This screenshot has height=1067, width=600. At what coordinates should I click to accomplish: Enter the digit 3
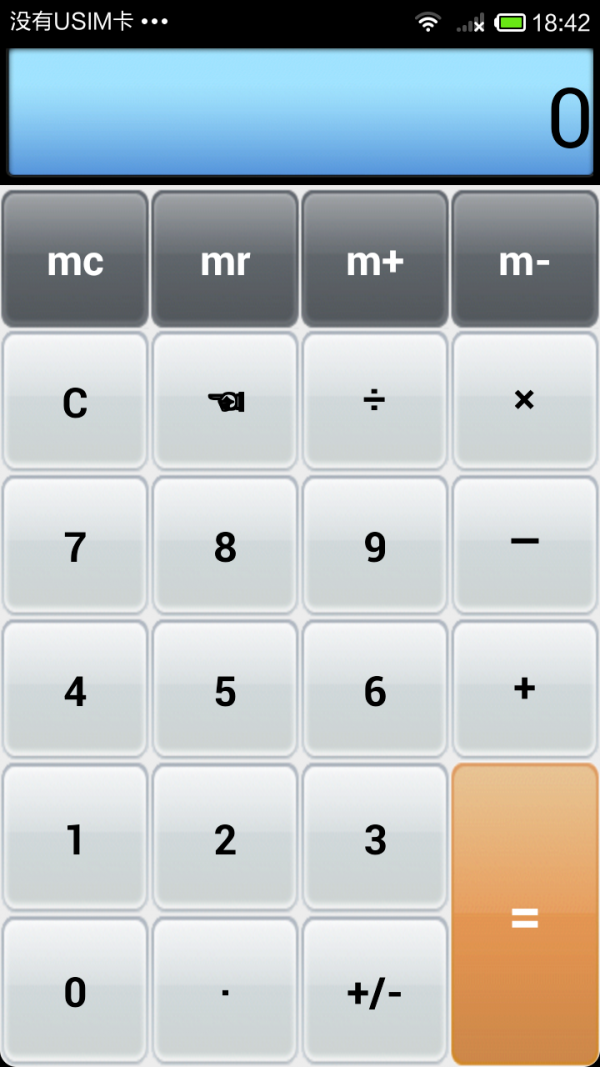click(375, 839)
